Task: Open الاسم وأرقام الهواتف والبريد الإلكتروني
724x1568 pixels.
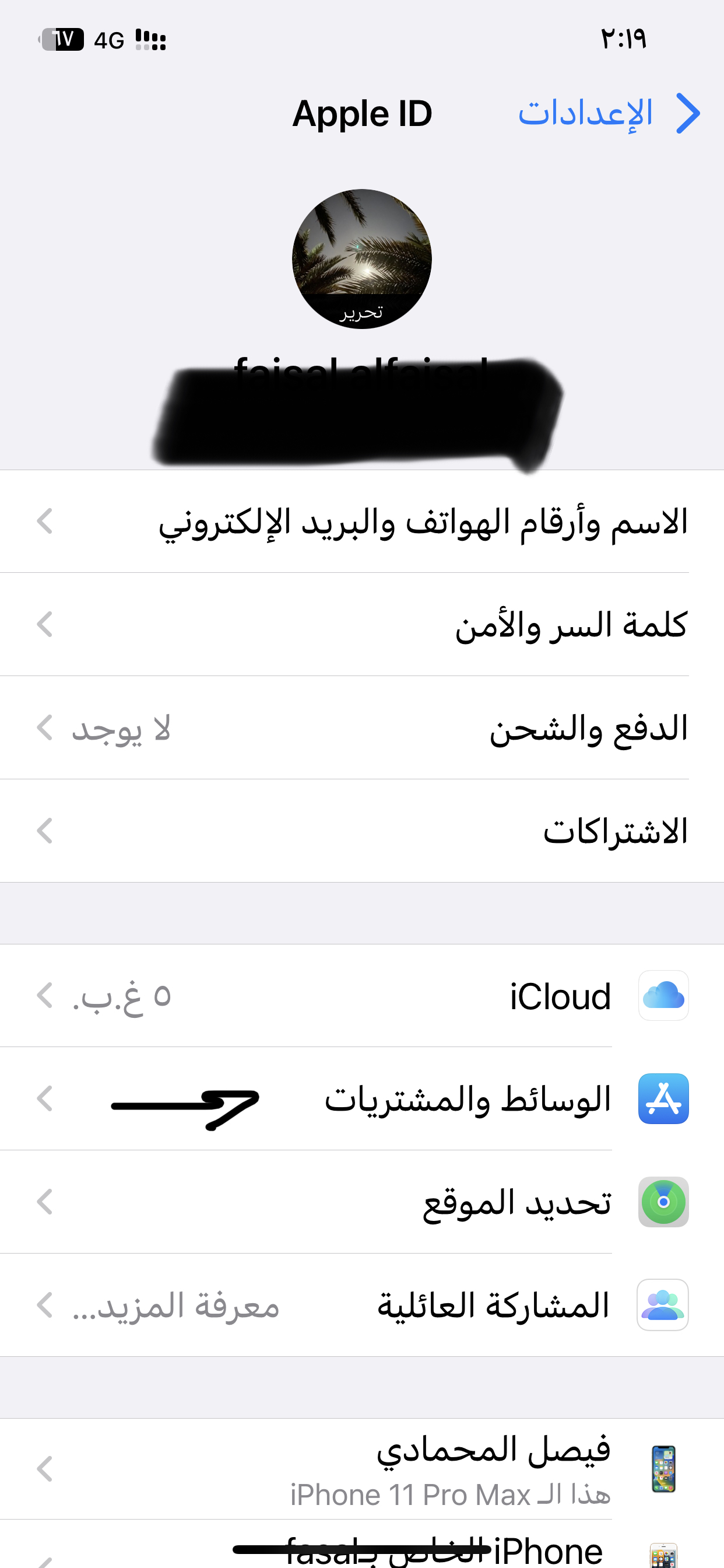Action: tap(362, 521)
